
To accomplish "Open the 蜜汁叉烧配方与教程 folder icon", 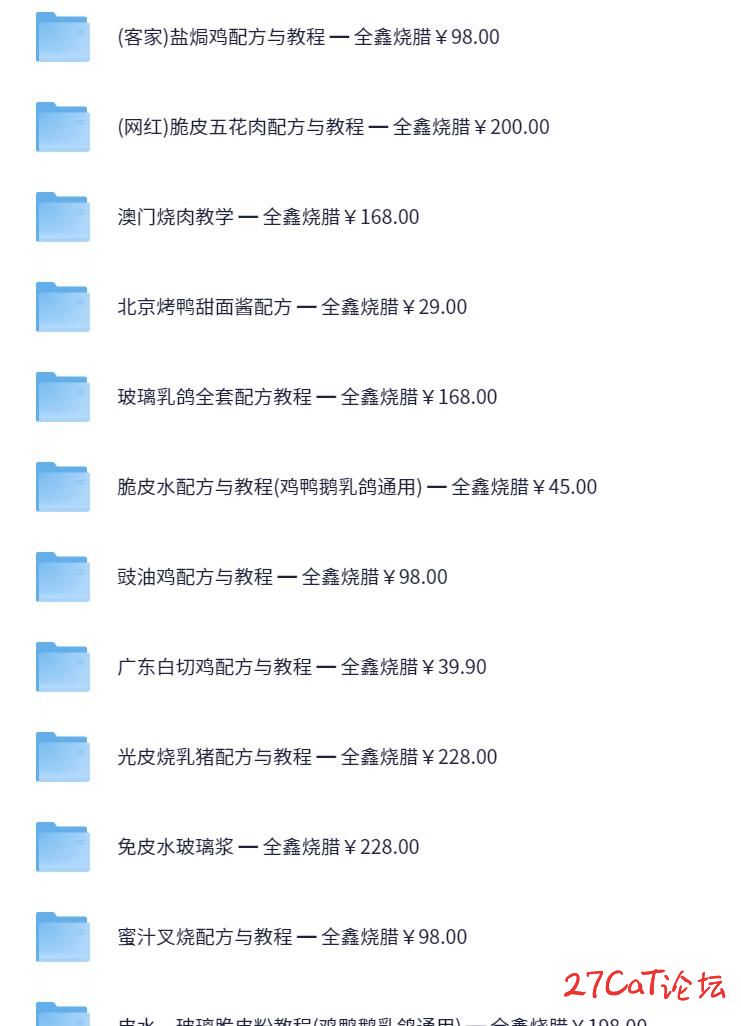I will [x=63, y=937].
